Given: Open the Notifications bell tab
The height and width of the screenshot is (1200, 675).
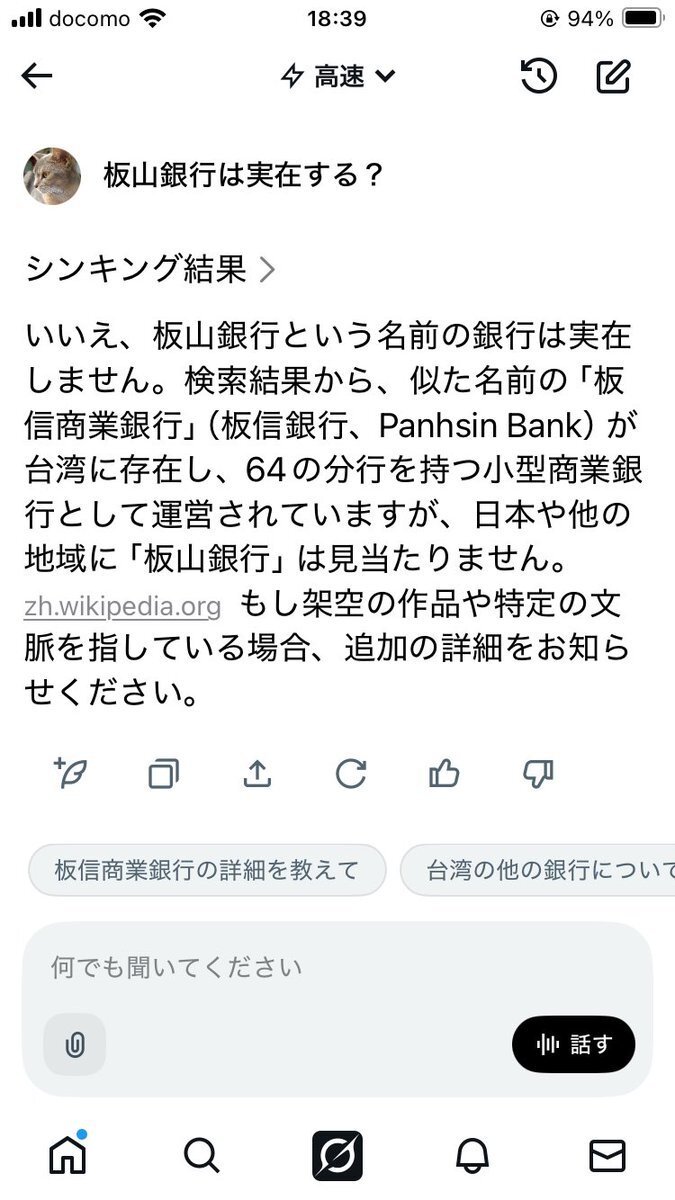Looking at the screenshot, I should pos(472,1155).
